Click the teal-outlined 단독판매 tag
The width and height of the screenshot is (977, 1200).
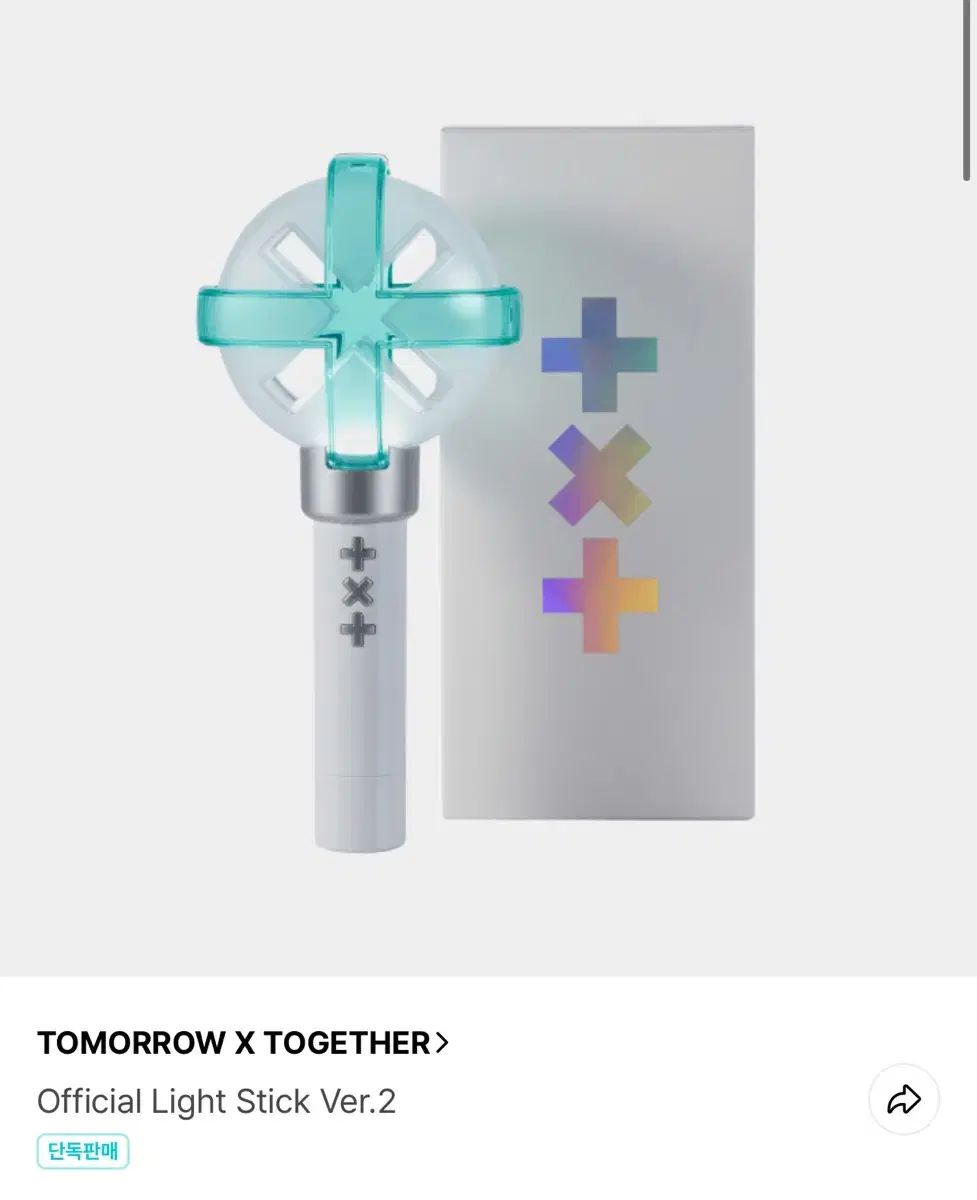(x=82, y=1151)
